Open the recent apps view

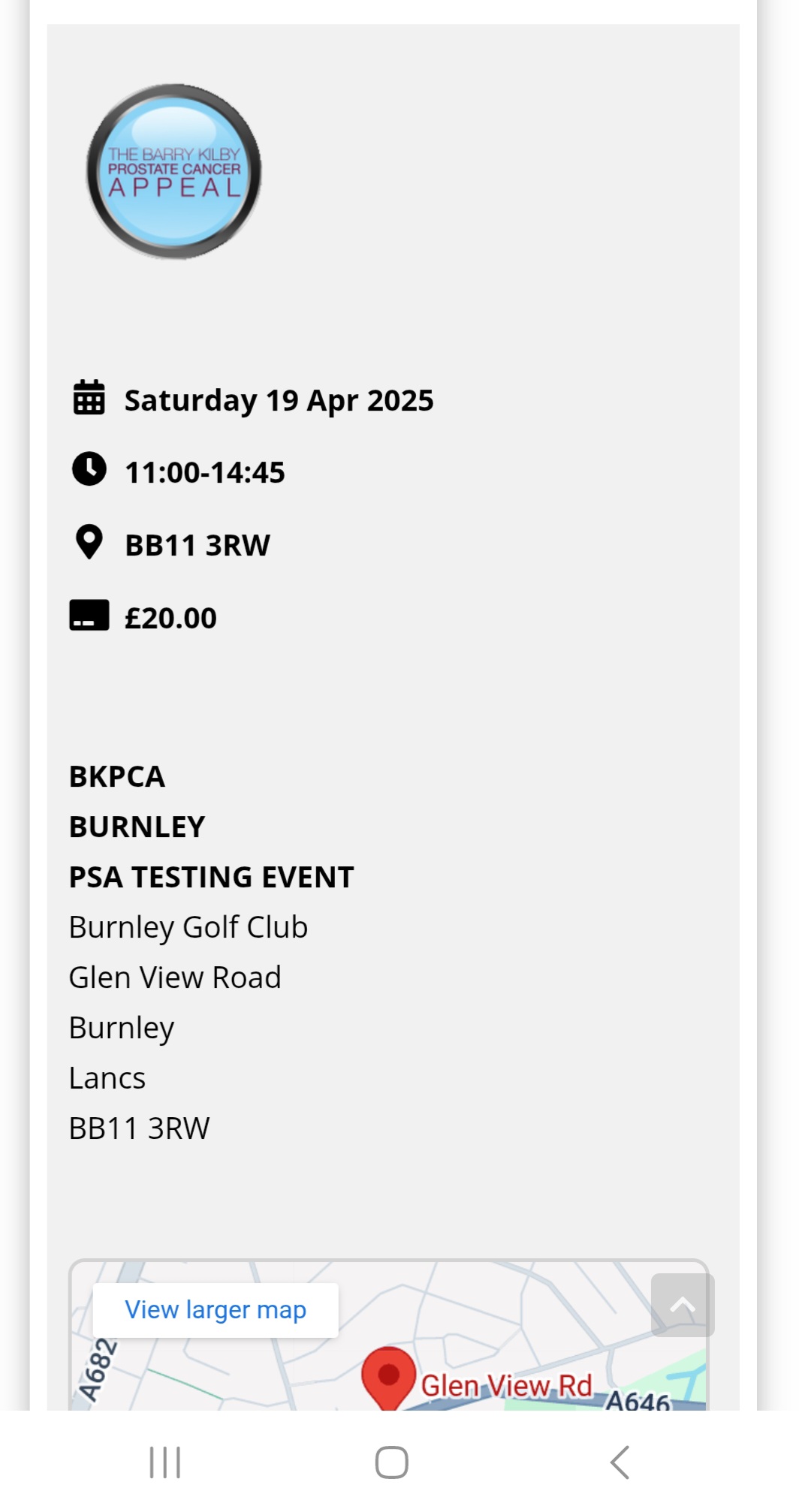(165, 1462)
